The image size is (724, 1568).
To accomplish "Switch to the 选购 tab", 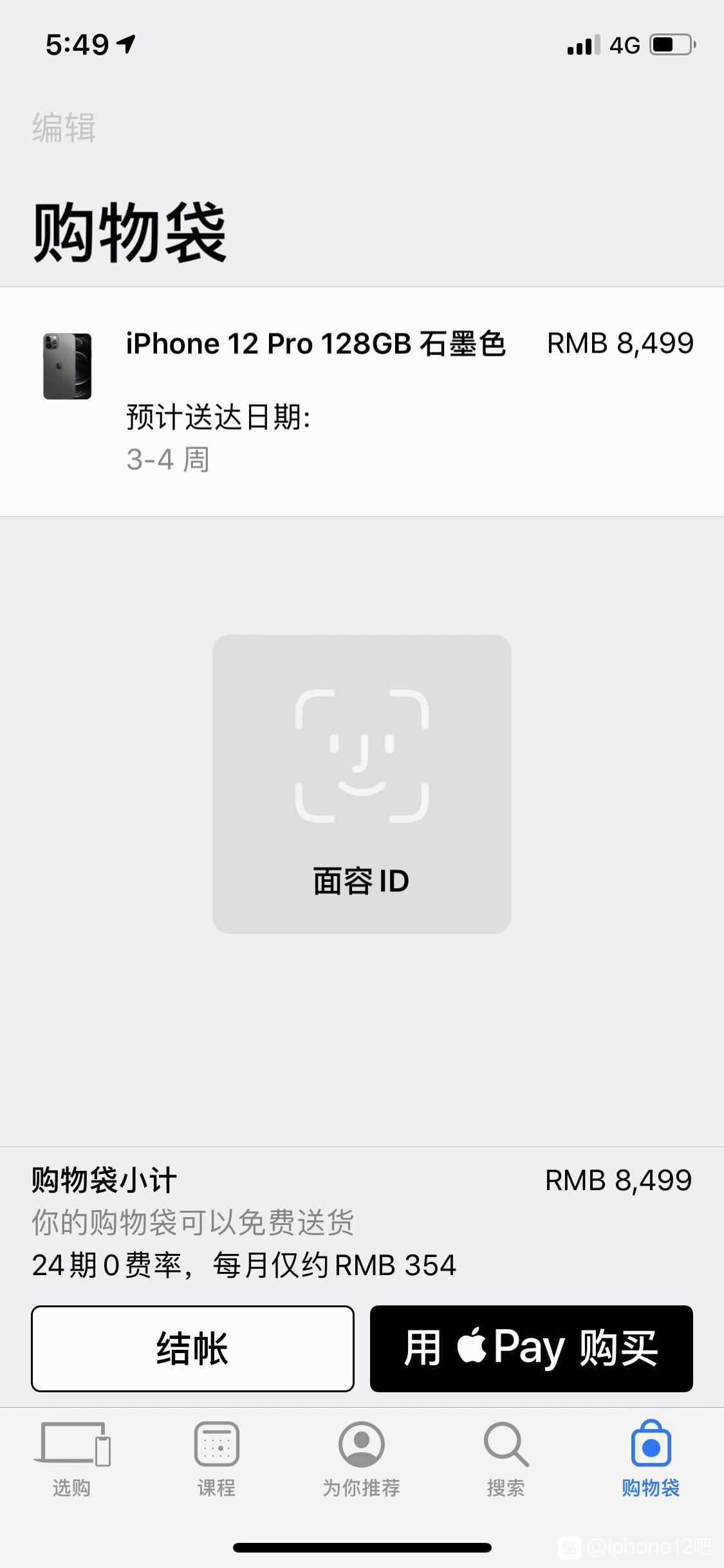I will click(71, 1459).
